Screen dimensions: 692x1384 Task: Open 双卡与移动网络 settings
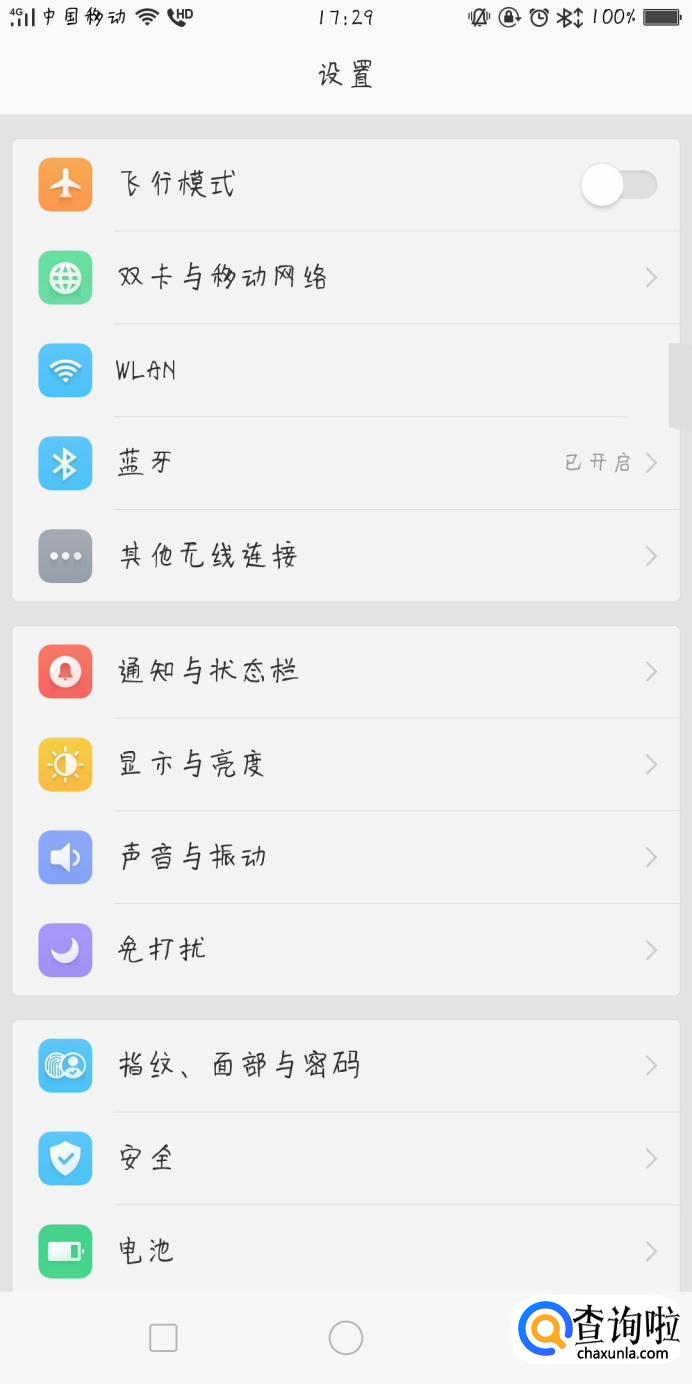click(x=345, y=277)
